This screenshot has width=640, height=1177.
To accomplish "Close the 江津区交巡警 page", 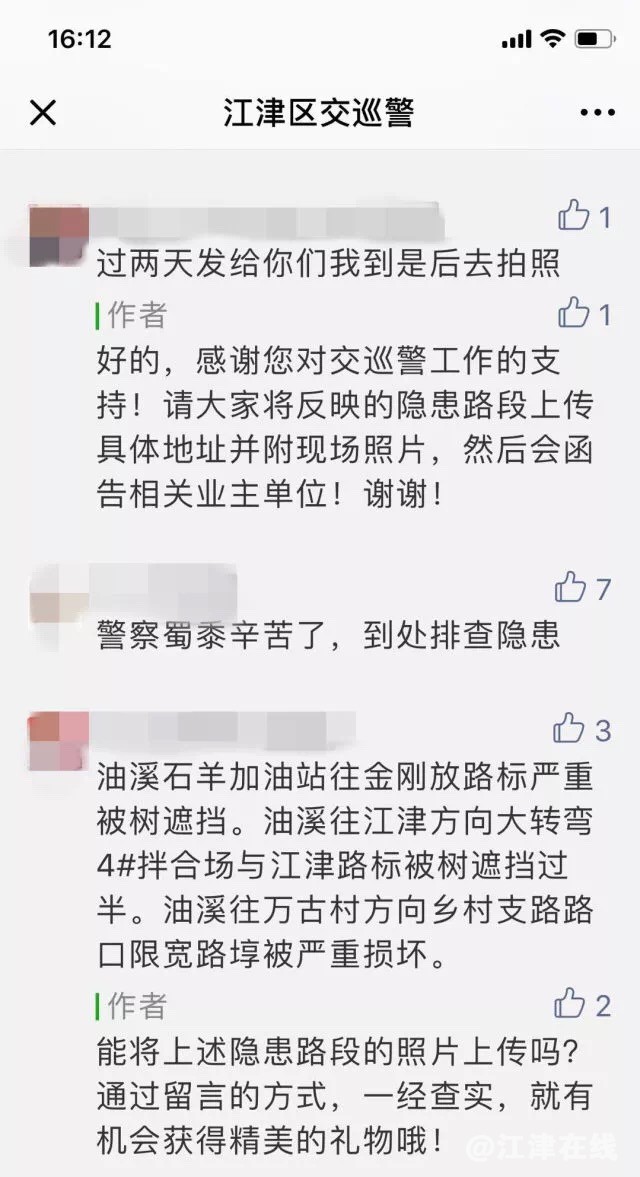I will coord(42,113).
